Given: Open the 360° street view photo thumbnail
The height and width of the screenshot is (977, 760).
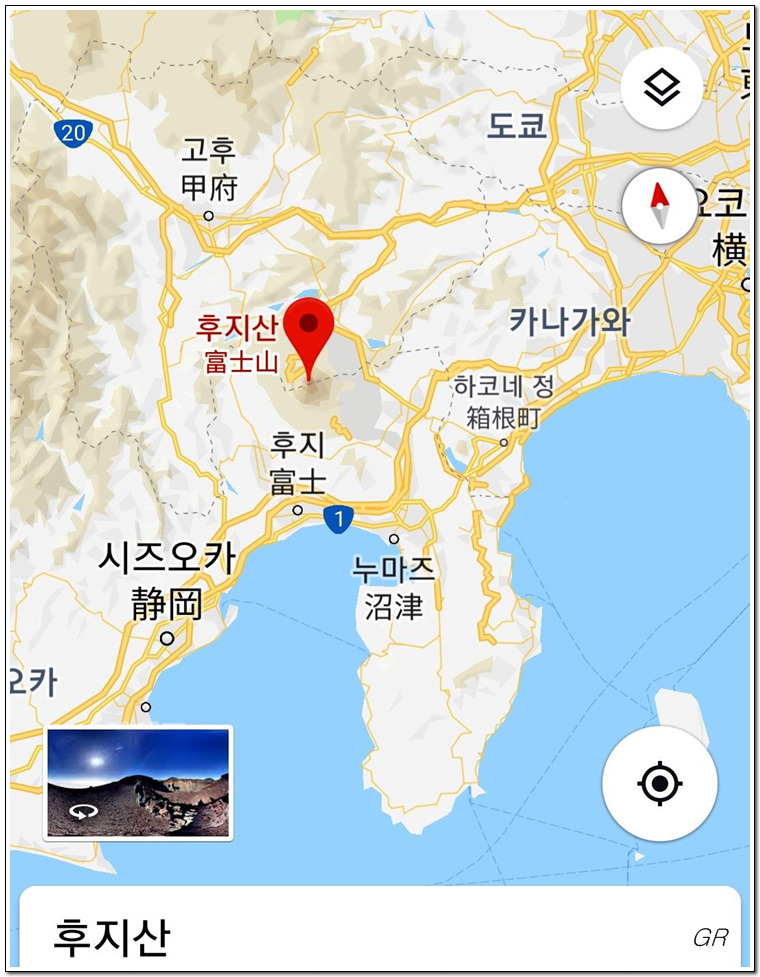Looking at the screenshot, I should (x=138, y=783).
